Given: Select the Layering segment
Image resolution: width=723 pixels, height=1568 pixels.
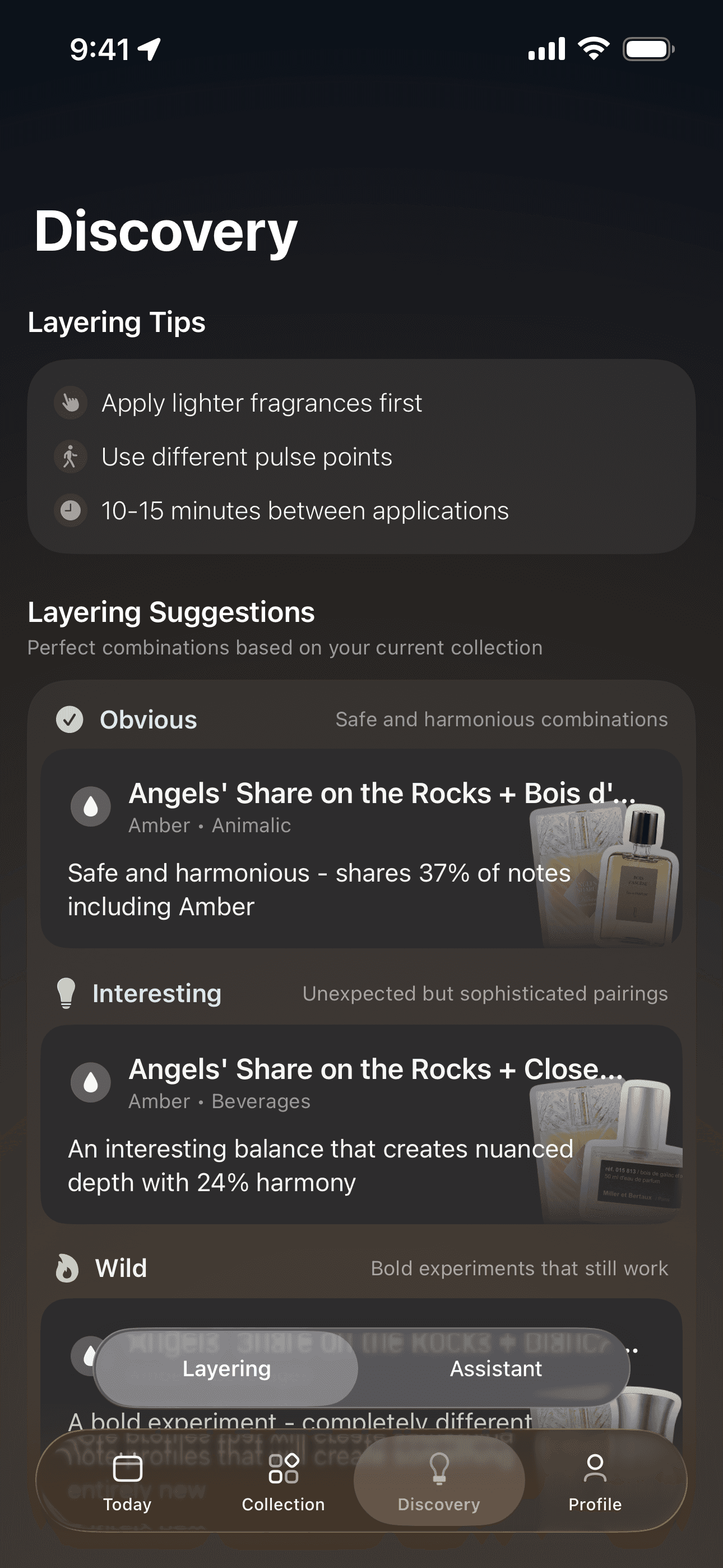Looking at the screenshot, I should (226, 1368).
